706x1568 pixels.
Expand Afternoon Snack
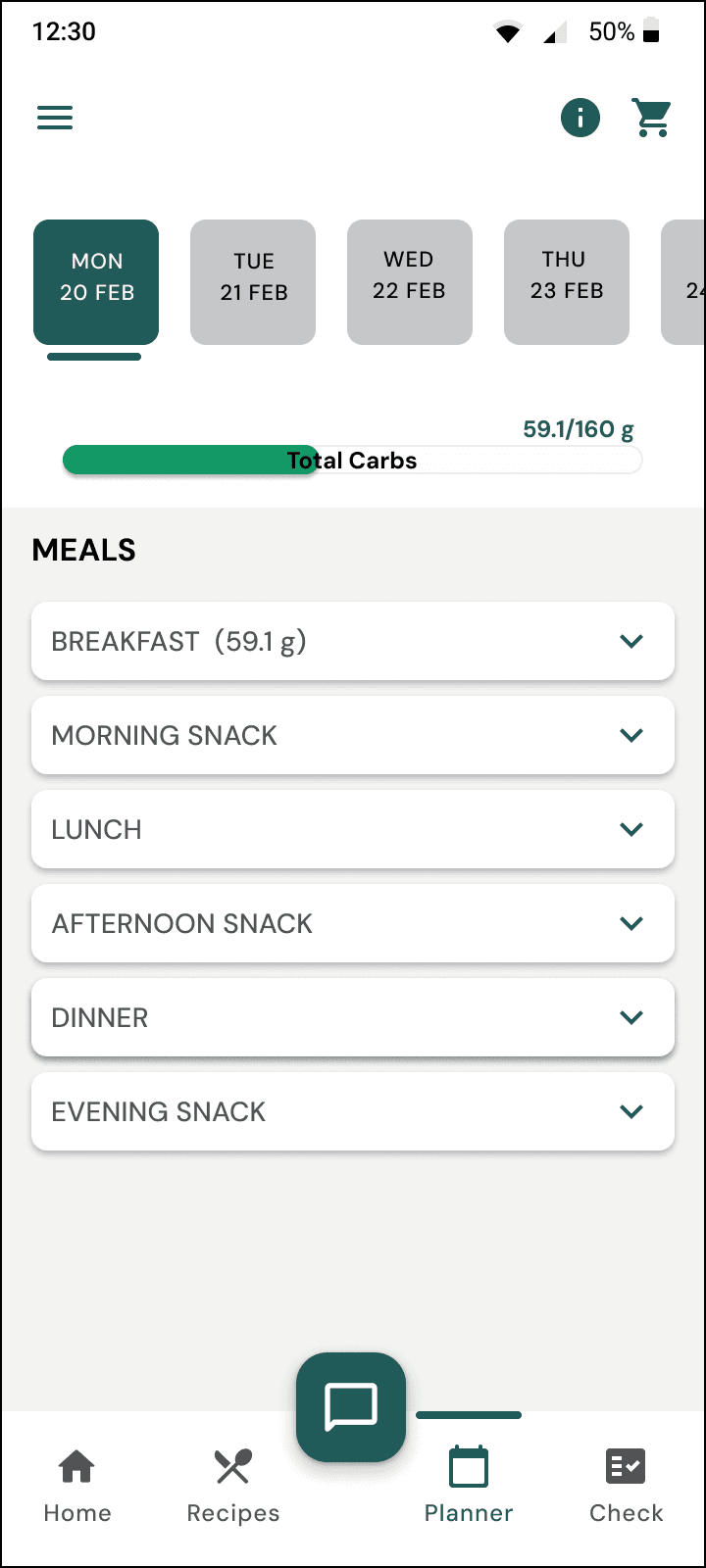click(353, 923)
